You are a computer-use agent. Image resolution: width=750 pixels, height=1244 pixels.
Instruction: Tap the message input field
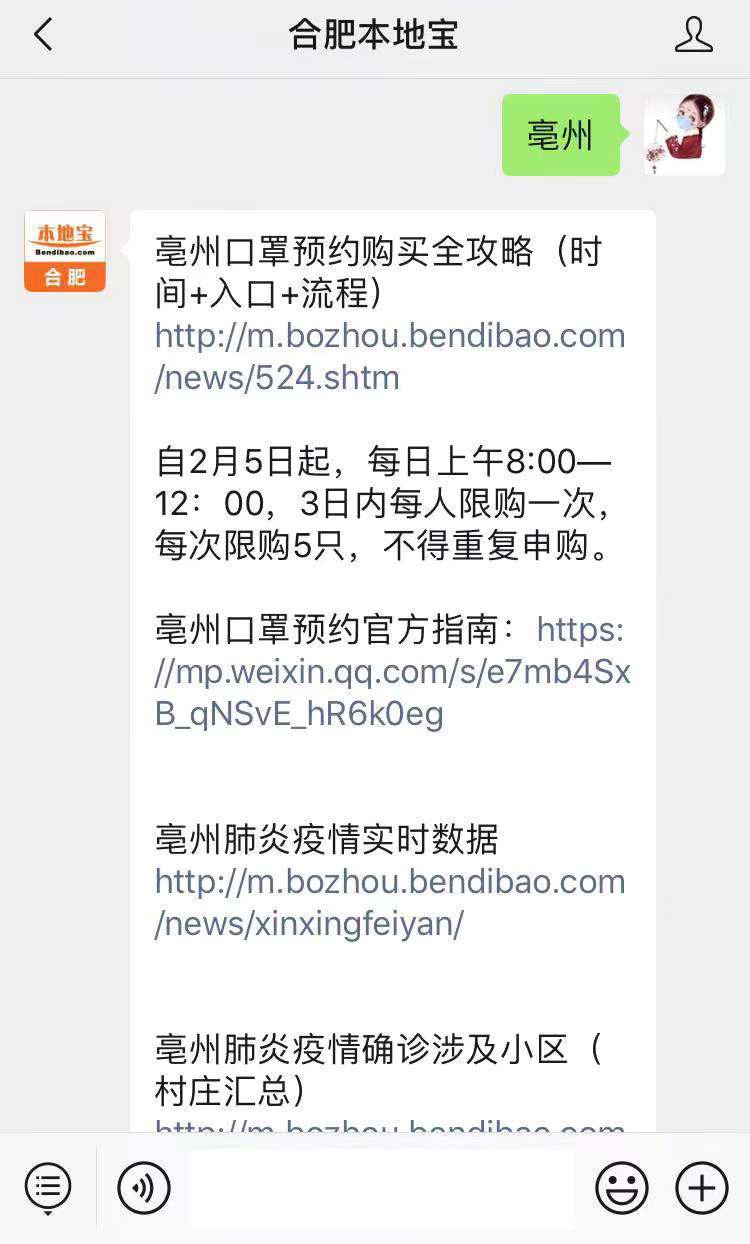[380, 1187]
